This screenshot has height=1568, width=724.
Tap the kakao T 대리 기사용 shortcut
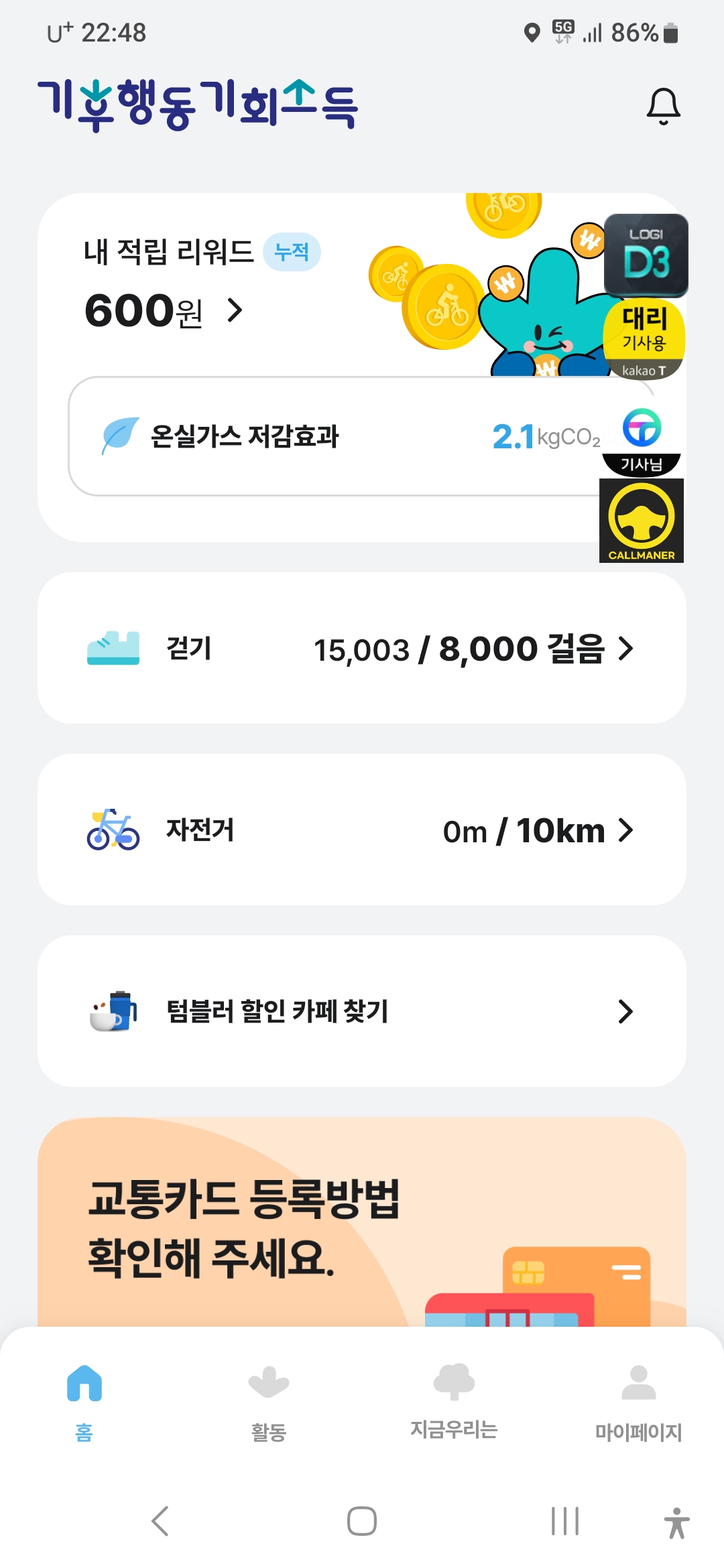644,339
